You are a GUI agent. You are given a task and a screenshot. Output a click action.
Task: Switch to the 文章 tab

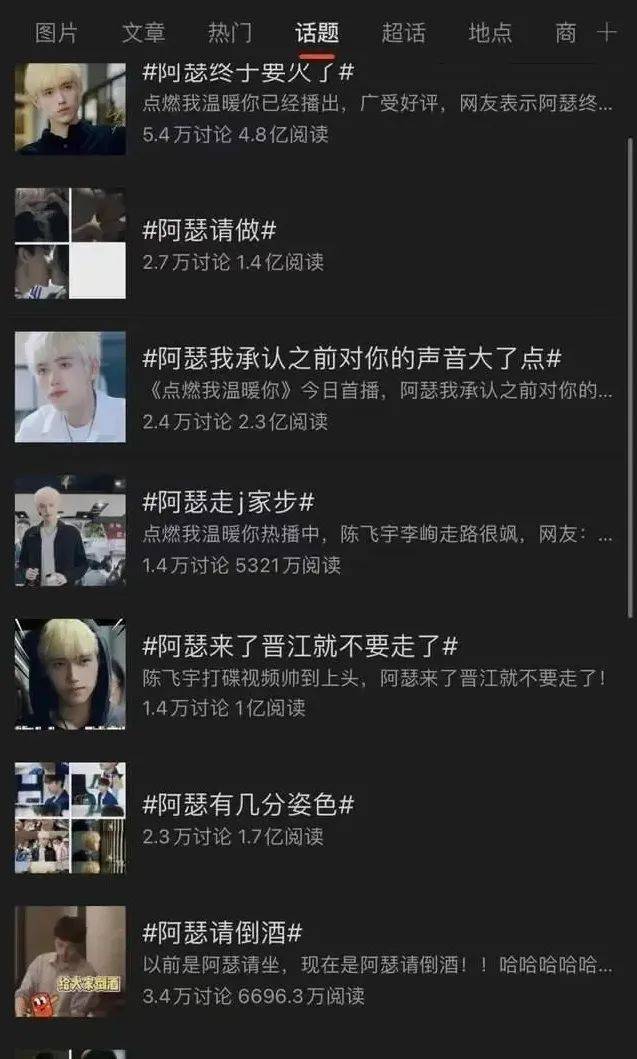[x=143, y=33]
